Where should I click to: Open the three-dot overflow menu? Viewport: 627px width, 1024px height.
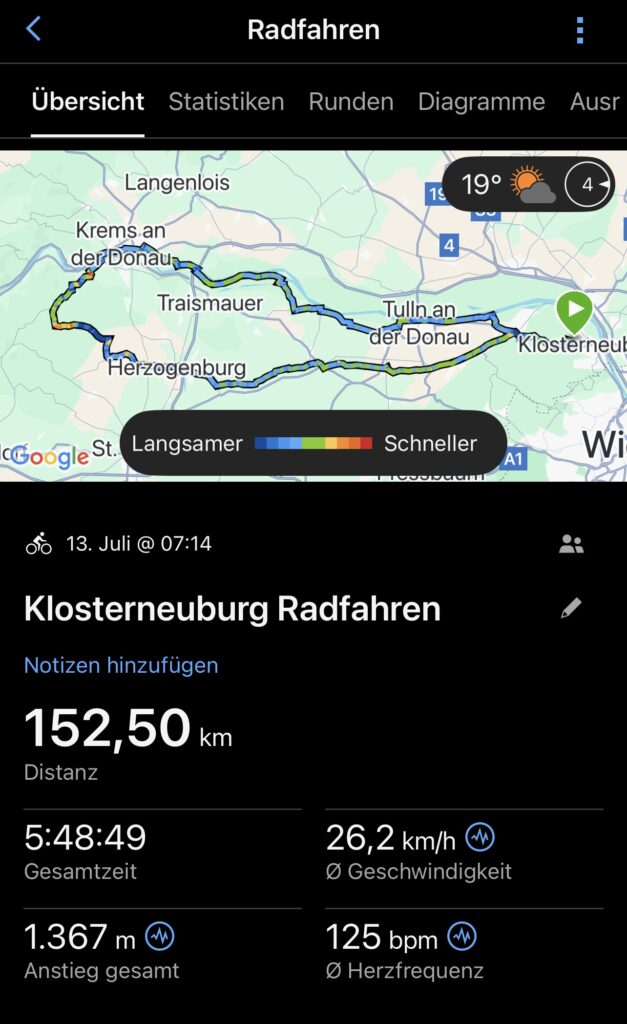coord(579,30)
